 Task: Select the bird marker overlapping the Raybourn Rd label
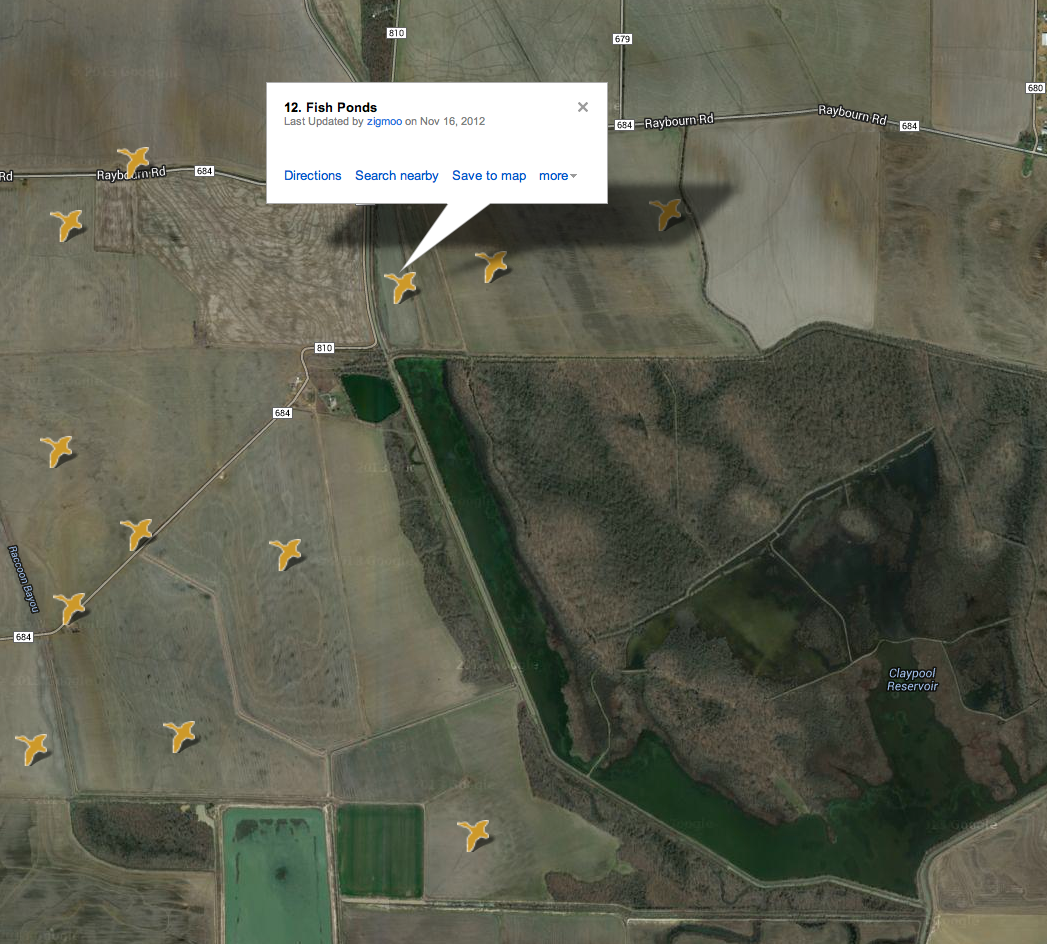click(x=133, y=160)
